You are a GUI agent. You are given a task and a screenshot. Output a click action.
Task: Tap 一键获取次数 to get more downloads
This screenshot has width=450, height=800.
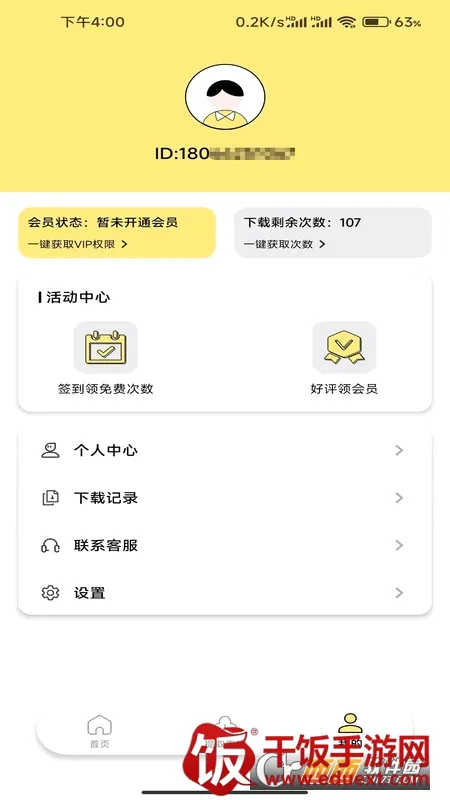pos(333,233)
